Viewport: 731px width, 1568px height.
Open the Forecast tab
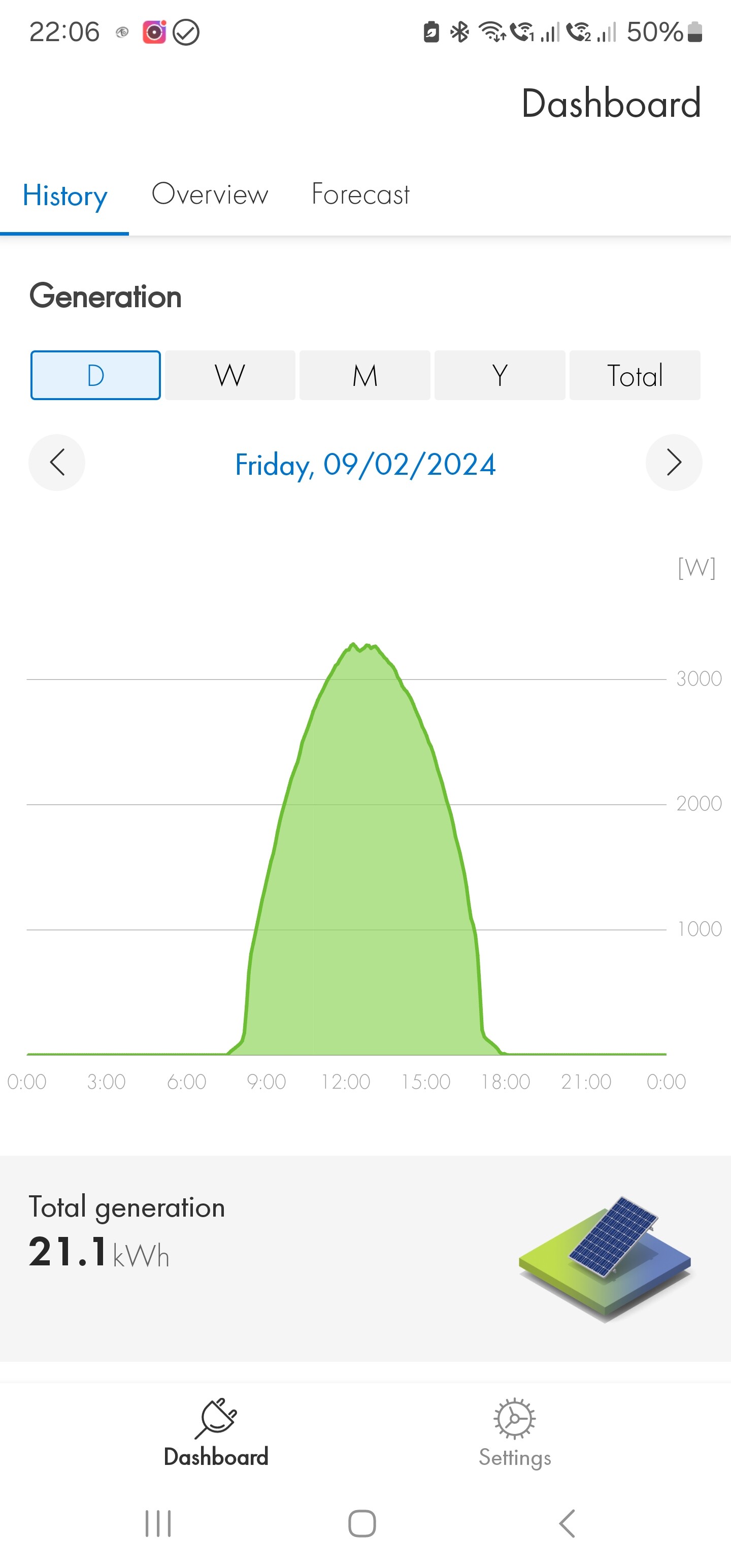coord(360,195)
